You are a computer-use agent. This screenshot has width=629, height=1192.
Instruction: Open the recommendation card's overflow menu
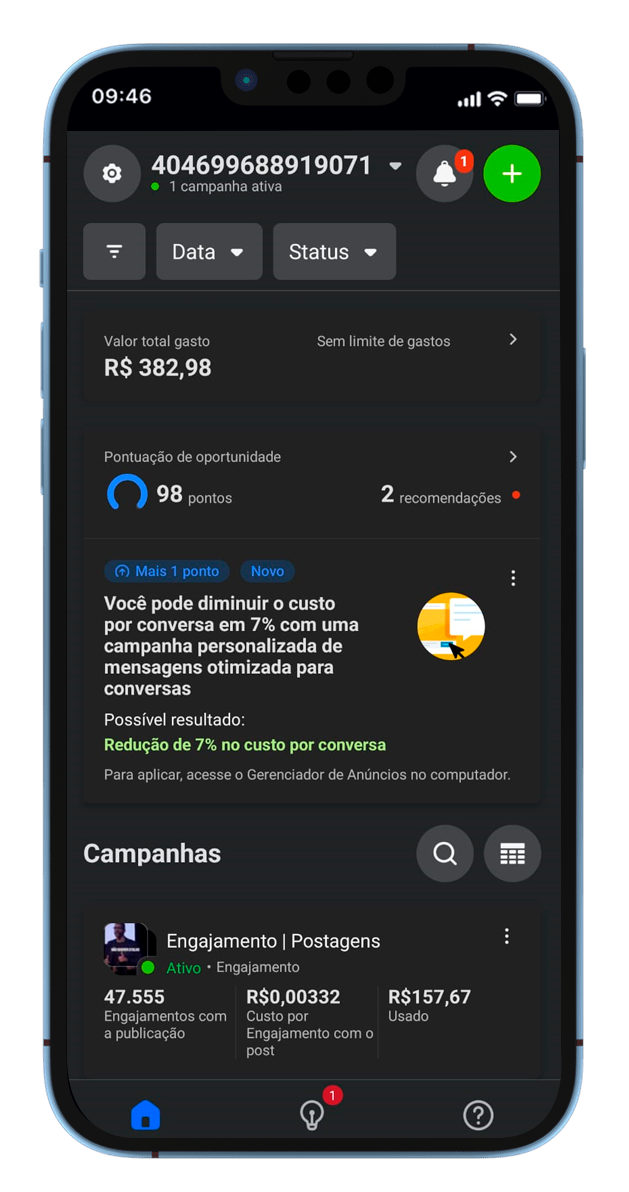tap(513, 578)
